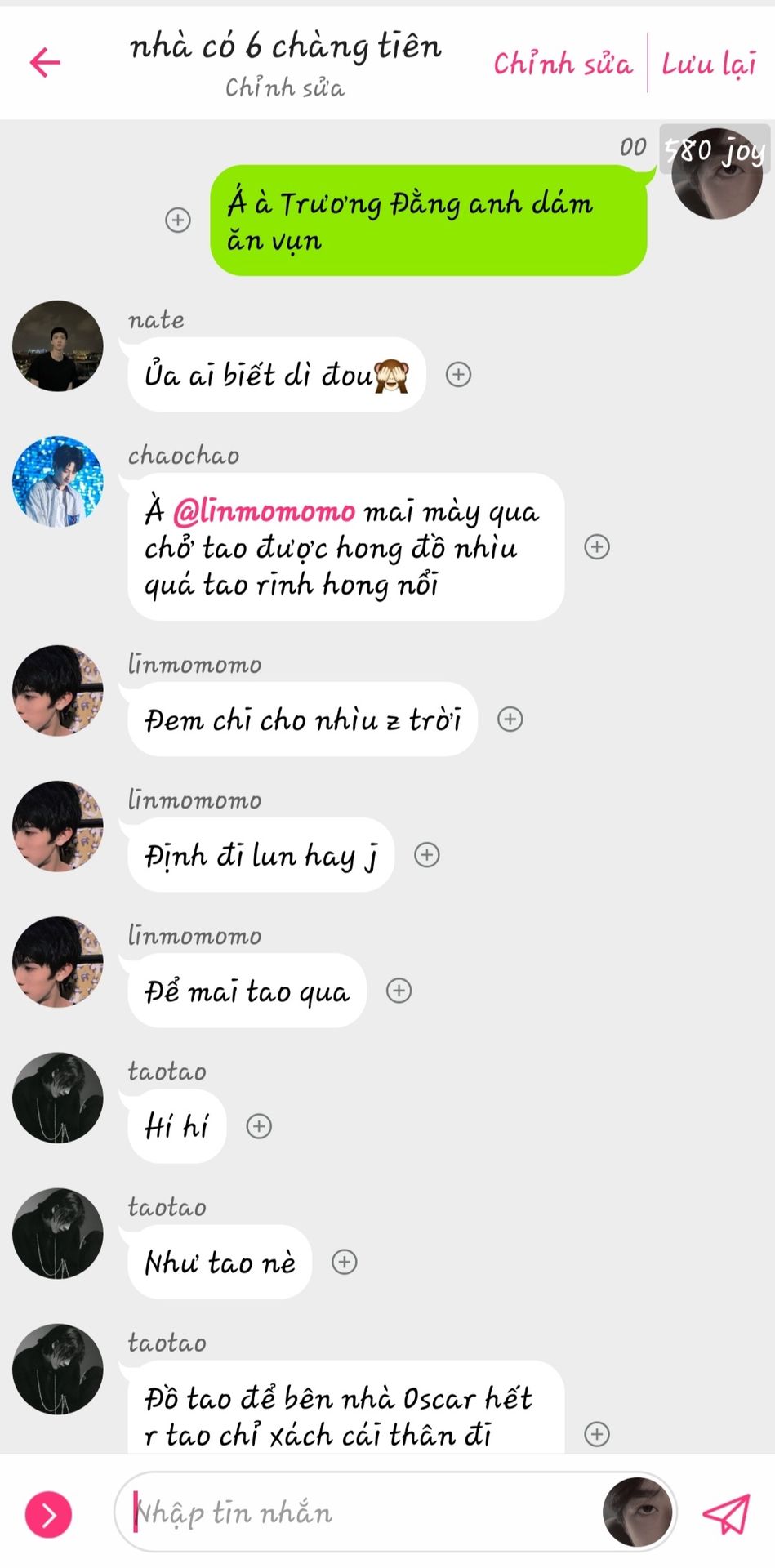Viewport: 775px width, 1568px height.
Task: Tap the plus beside "Định đi lun hay j"
Action: pos(427,854)
